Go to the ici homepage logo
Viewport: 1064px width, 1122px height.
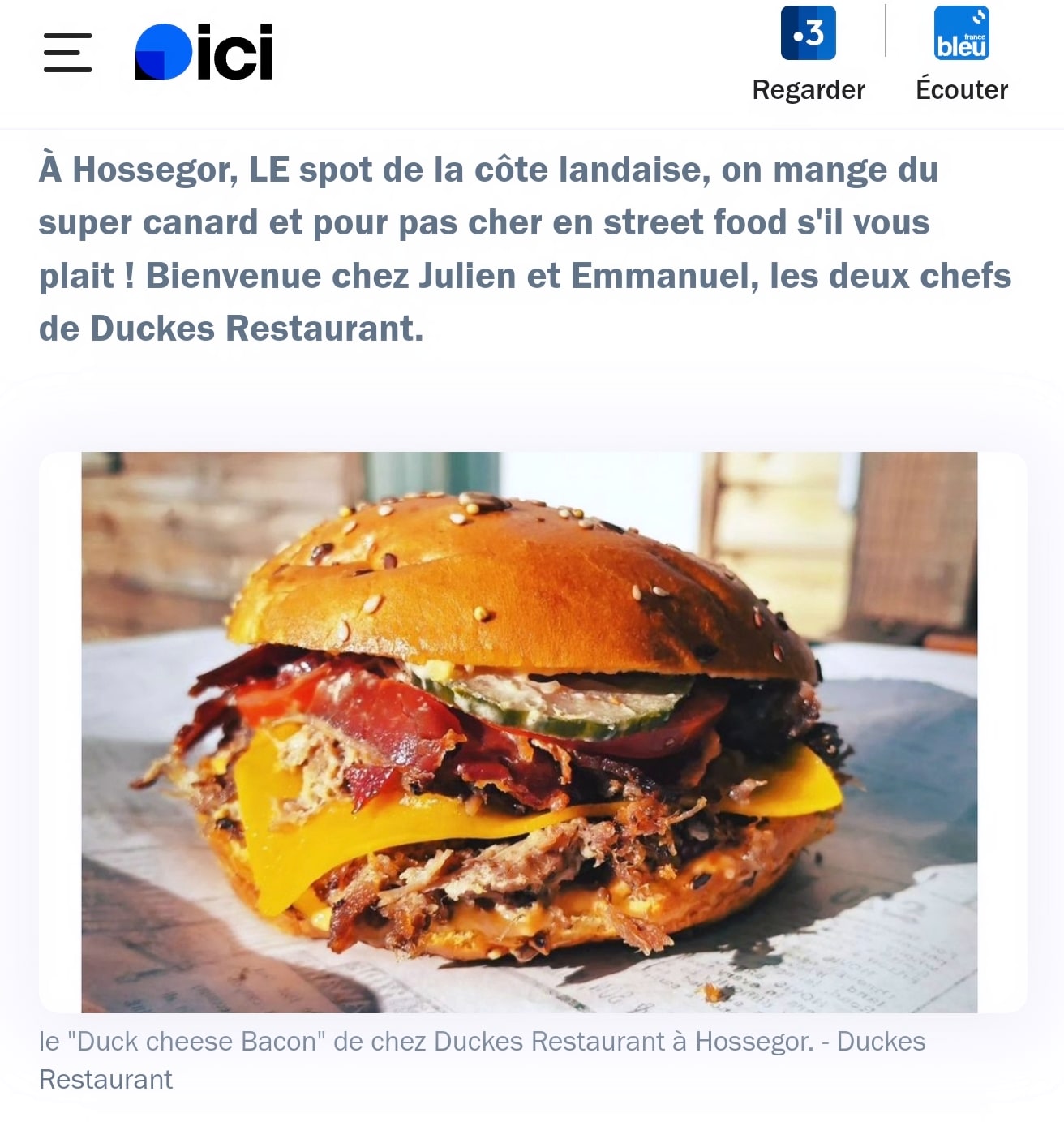[204, 53]
